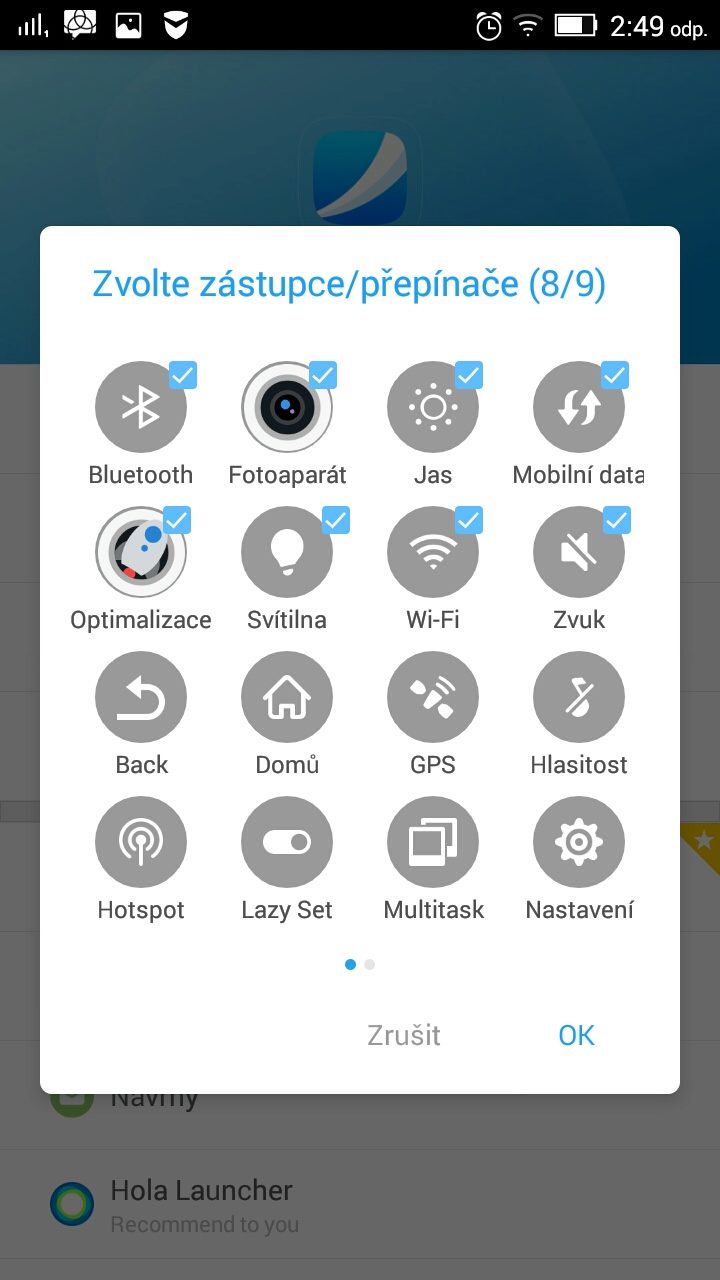This screenshot has height=1280, width=720.
Task: Uncheck the Optimalizace shortcut
Action: [x=141, y=553]
